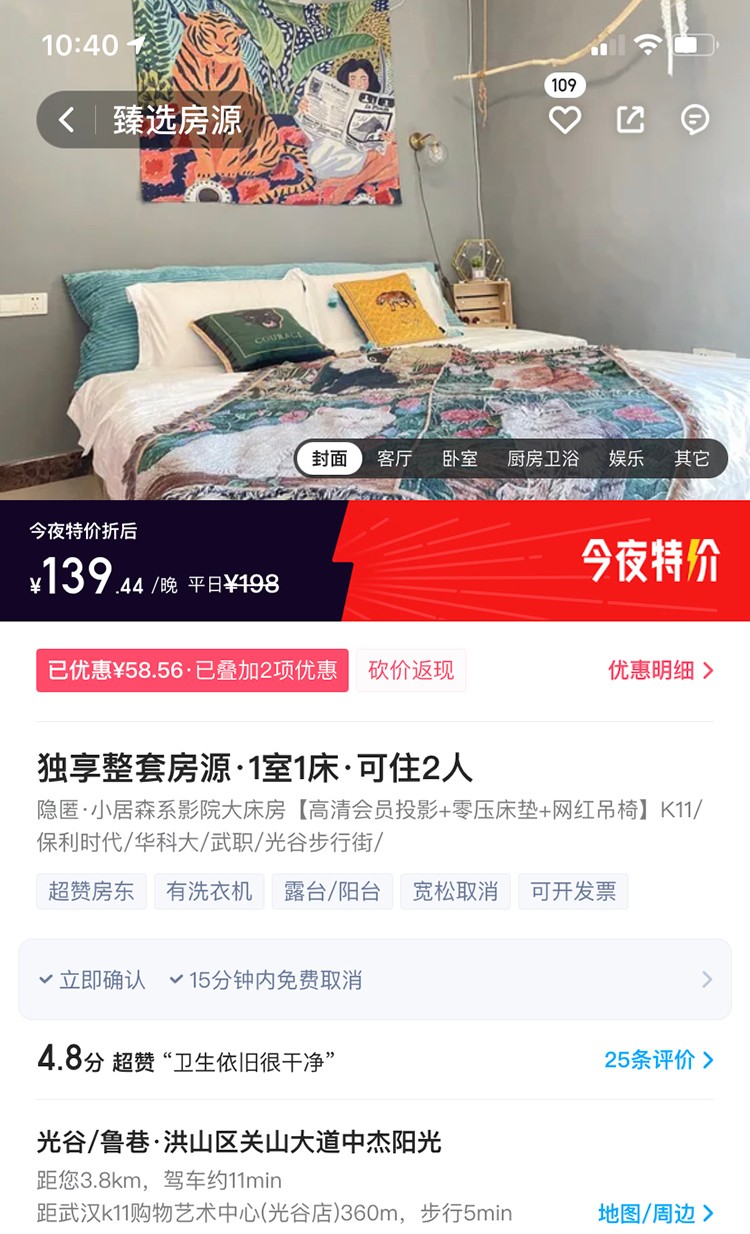Screen dimensions: 750x1234
Task: Show 厨房卫浴 photos
Action: tap(543, 459)
